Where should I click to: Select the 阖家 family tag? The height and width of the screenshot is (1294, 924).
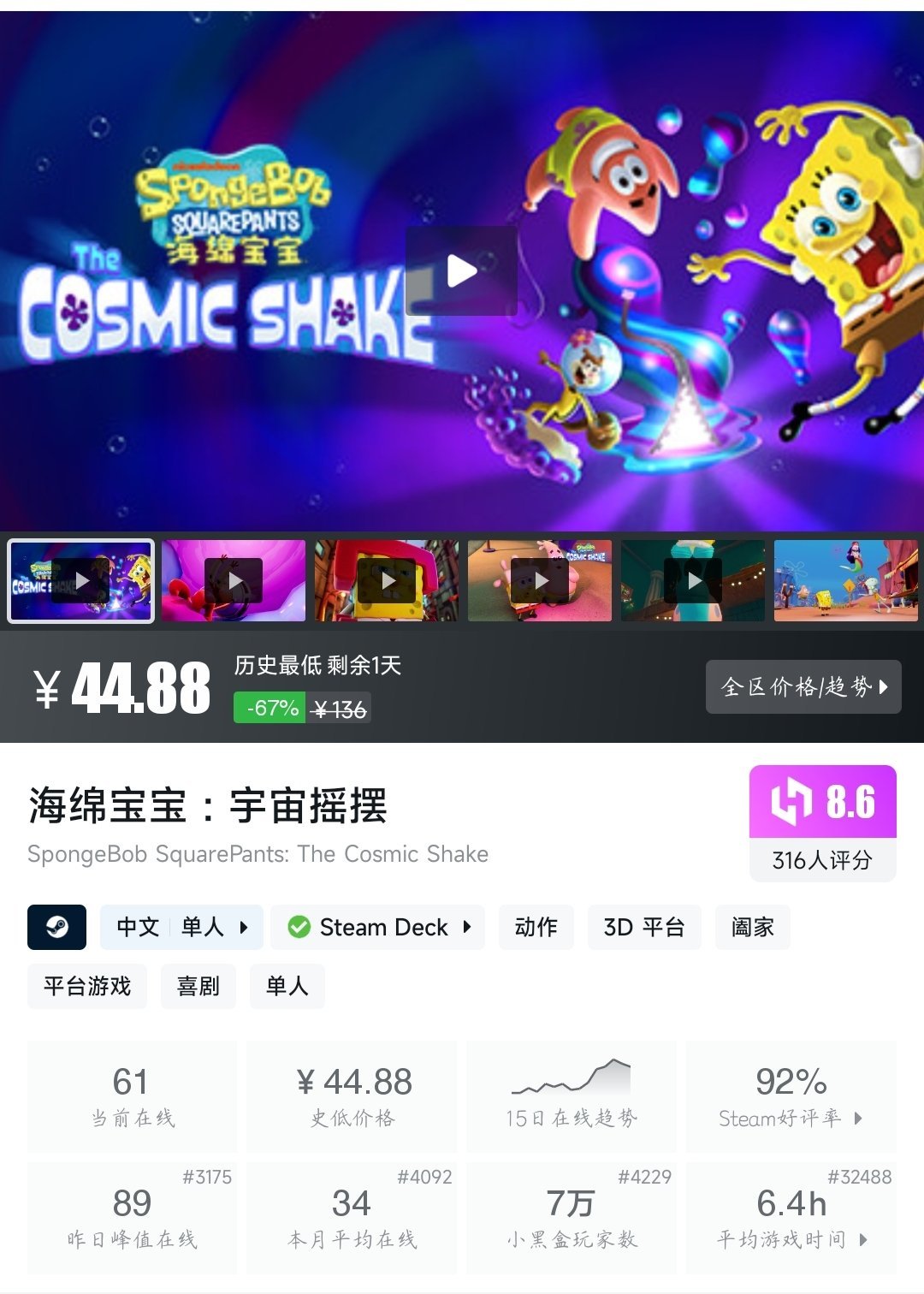(x=752, y=927)
